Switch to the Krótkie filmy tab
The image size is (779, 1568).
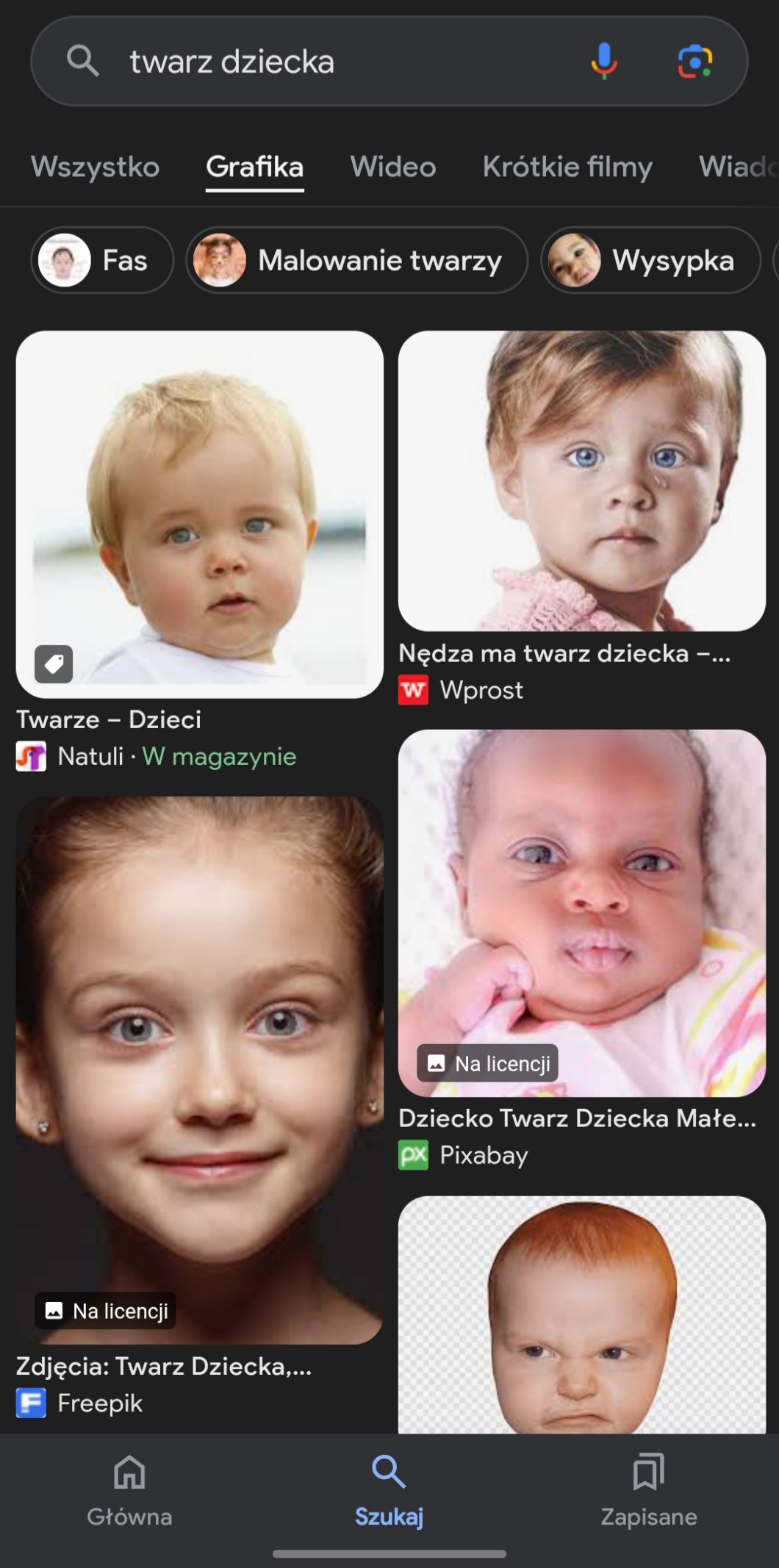[567, 167]
